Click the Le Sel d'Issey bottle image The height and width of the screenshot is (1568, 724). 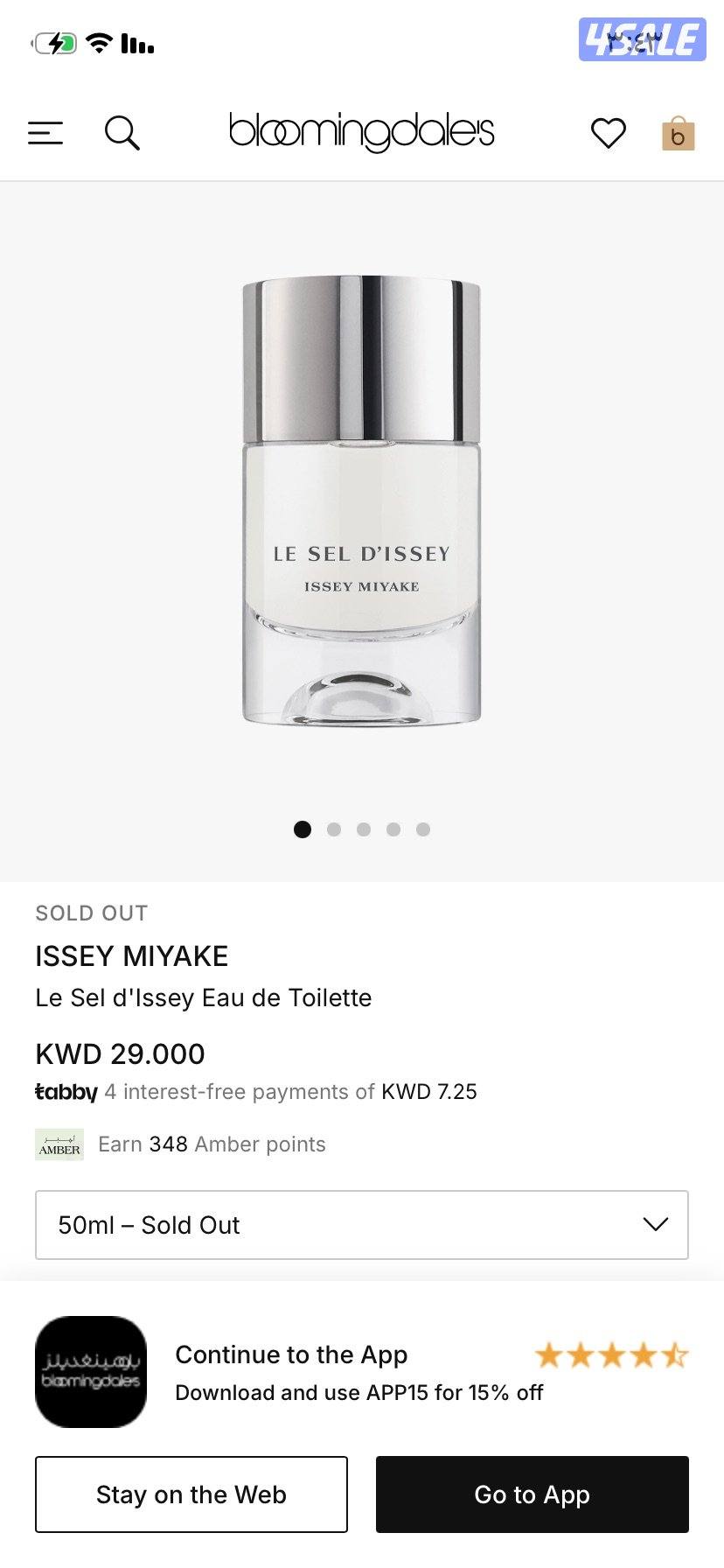[361, 499]
